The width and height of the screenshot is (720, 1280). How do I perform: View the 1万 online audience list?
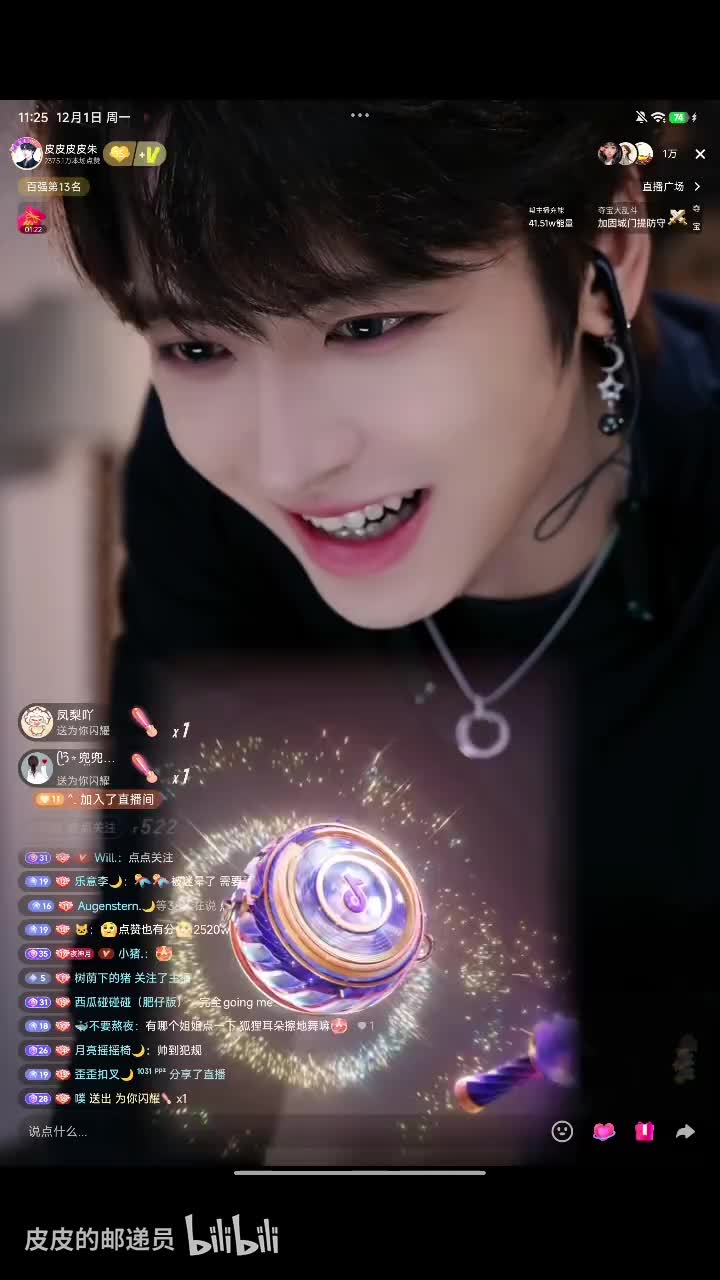tap(669, 154)
